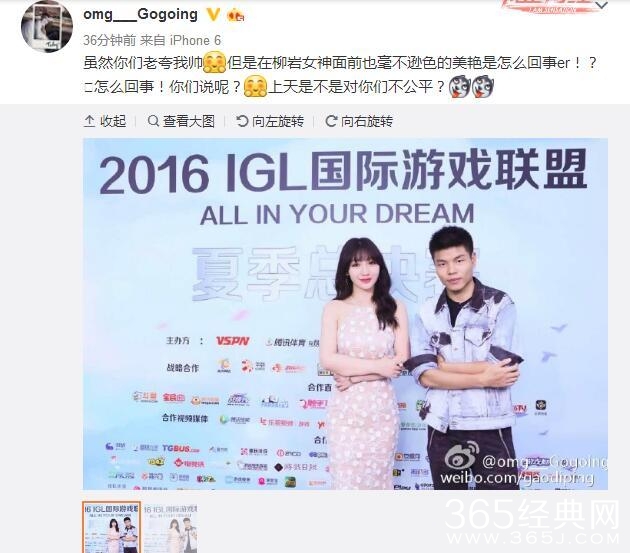This screenshot has width=630, height=553.
Task: Select the second photo thumbnail
Action: pos(170,526)
